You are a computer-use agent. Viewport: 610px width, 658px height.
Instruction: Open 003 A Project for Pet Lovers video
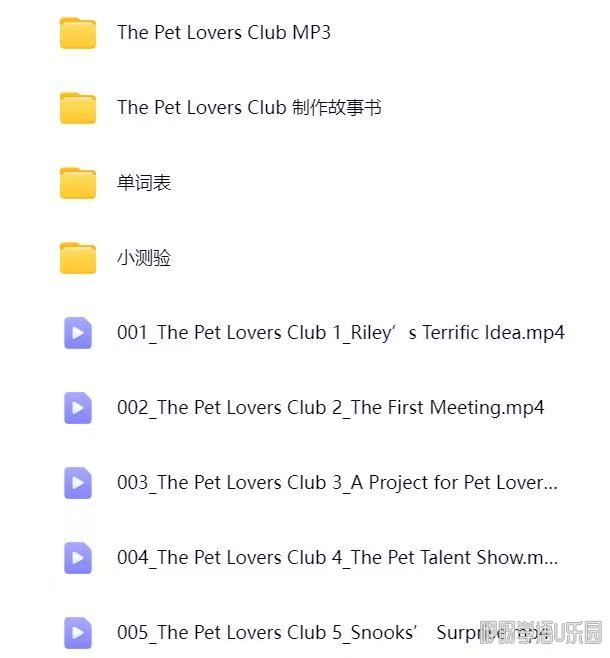point(336,483)
